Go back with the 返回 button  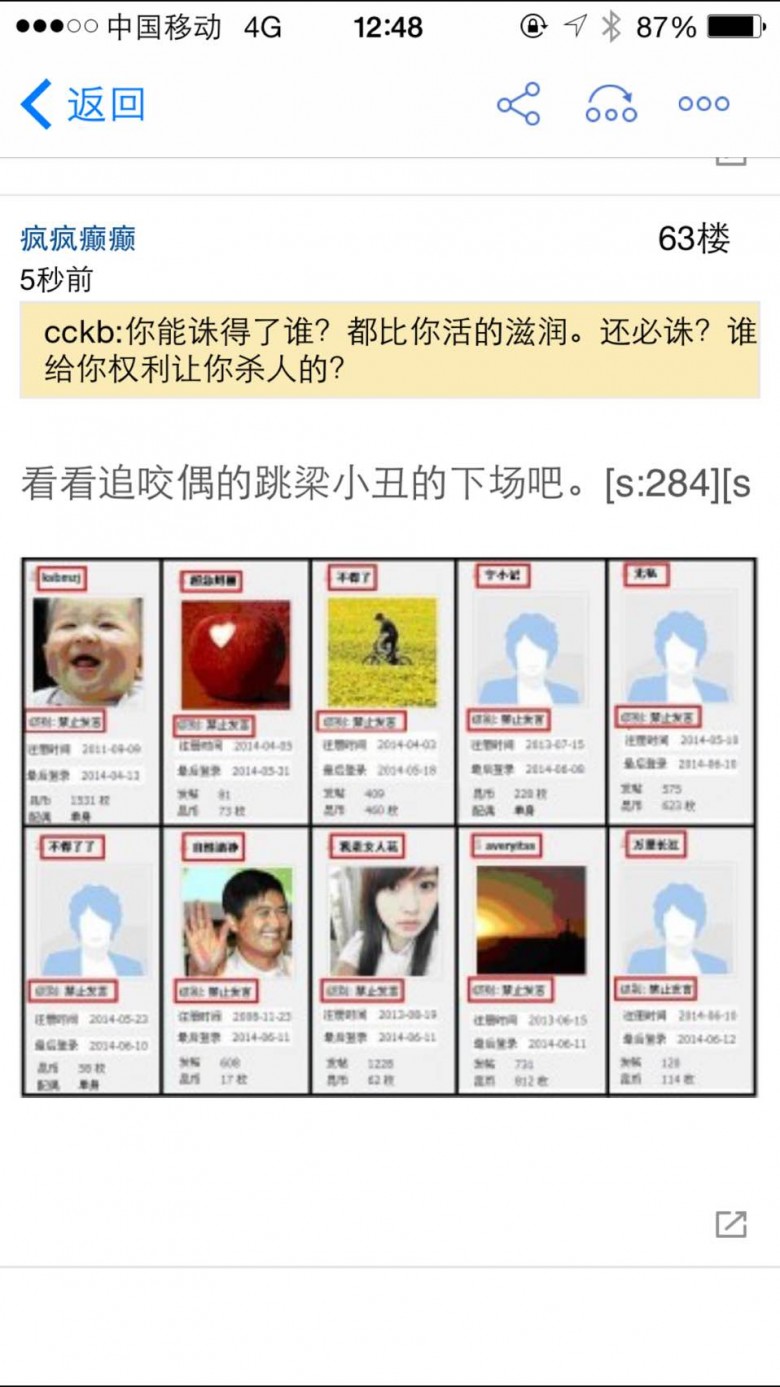83,104
